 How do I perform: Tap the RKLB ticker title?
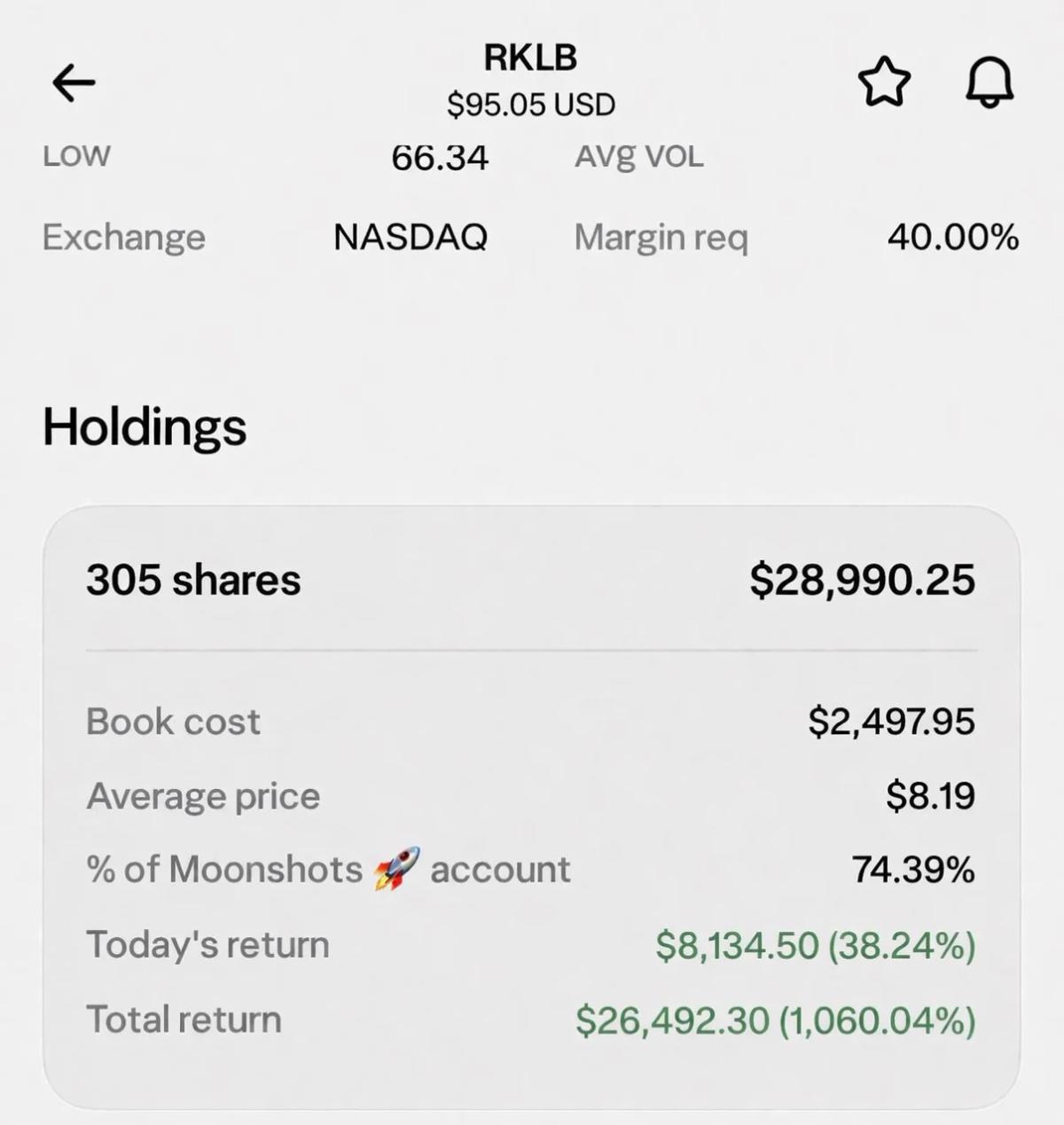[530, 58]
